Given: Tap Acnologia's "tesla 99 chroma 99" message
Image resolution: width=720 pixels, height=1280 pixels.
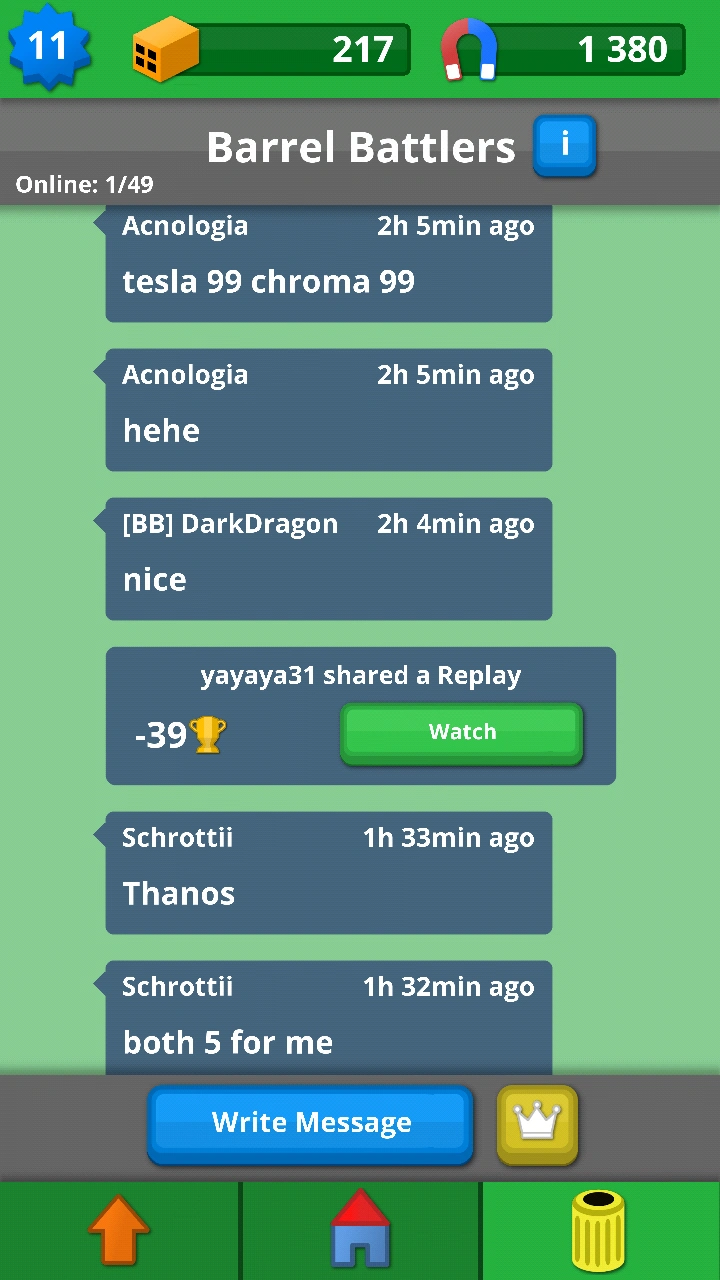Looking at the screenshot, I should (328, 262).
